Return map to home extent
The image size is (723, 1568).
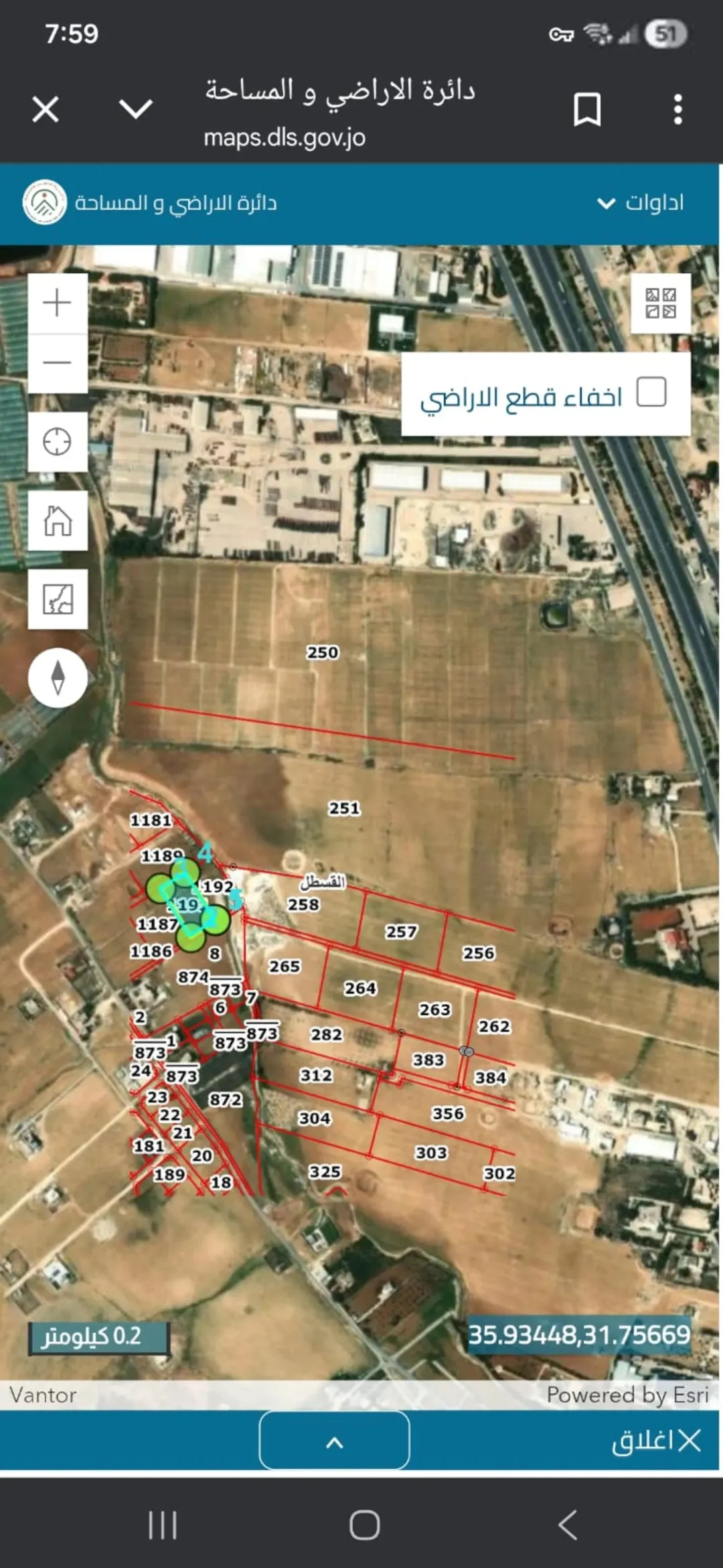pos(58,520)
